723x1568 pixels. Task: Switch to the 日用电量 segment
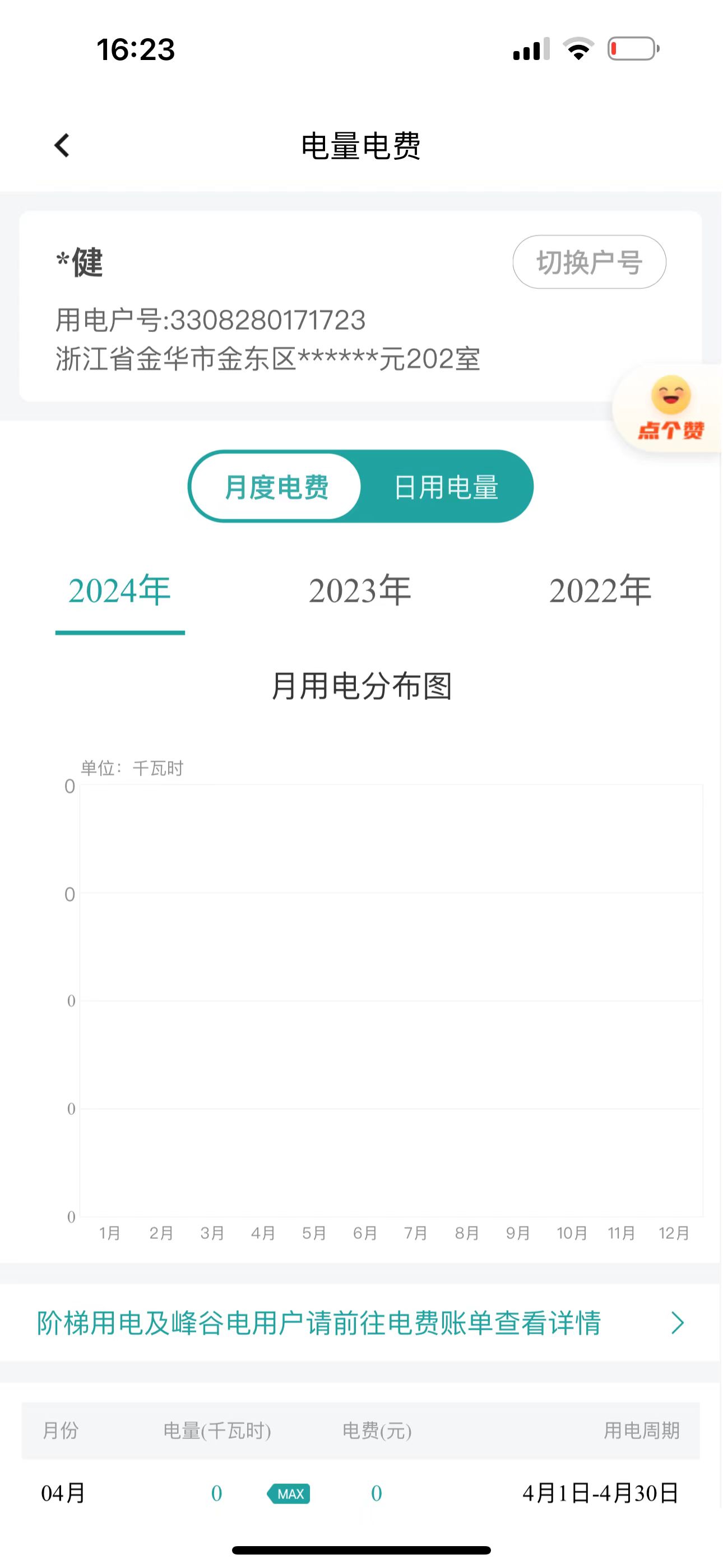click(446, 487)
